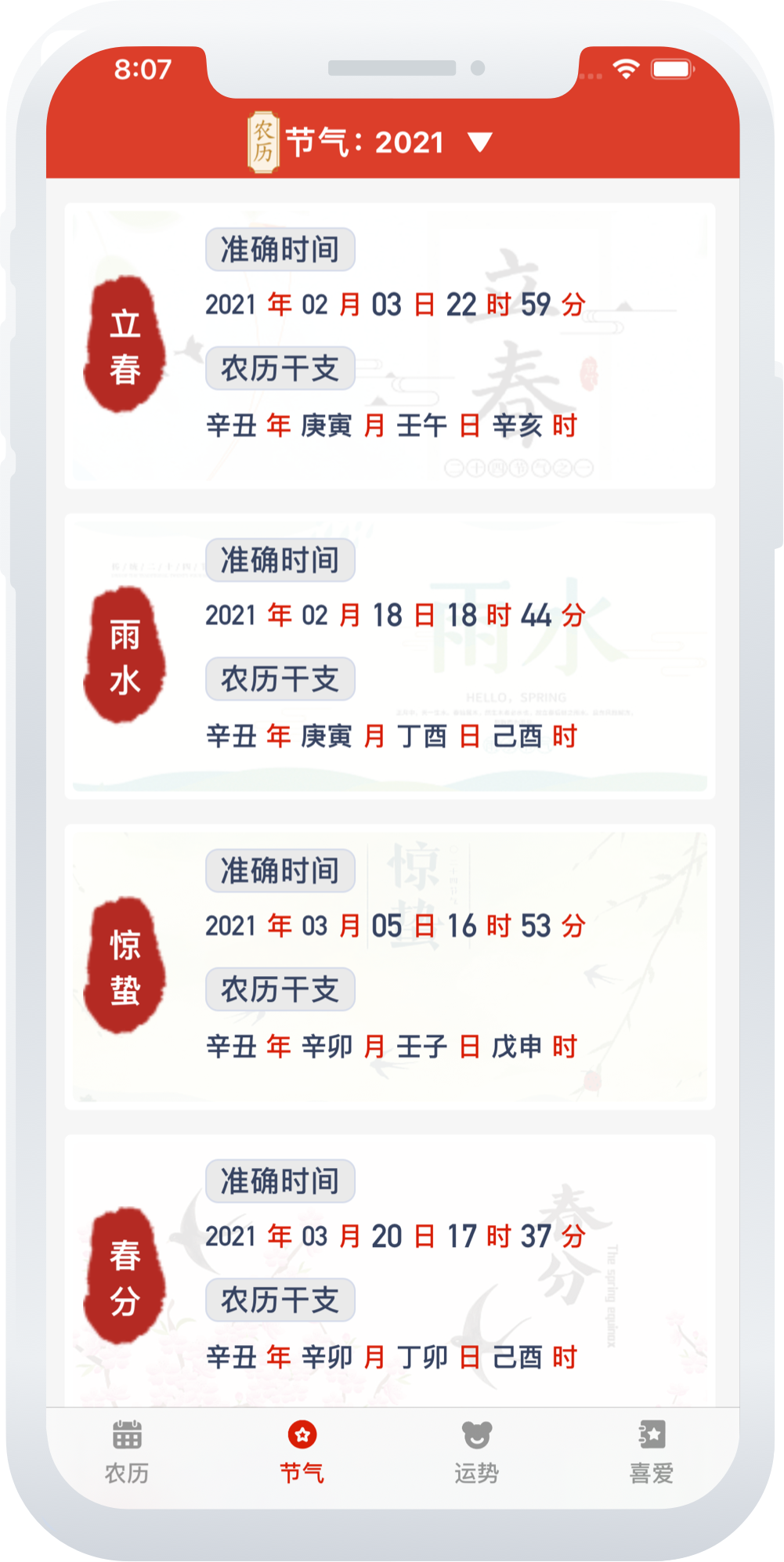Tap the 惊蛰 solar term card
Image resolution: width=784 pixels, height=1562 pixels.
[x=389, y=967]
